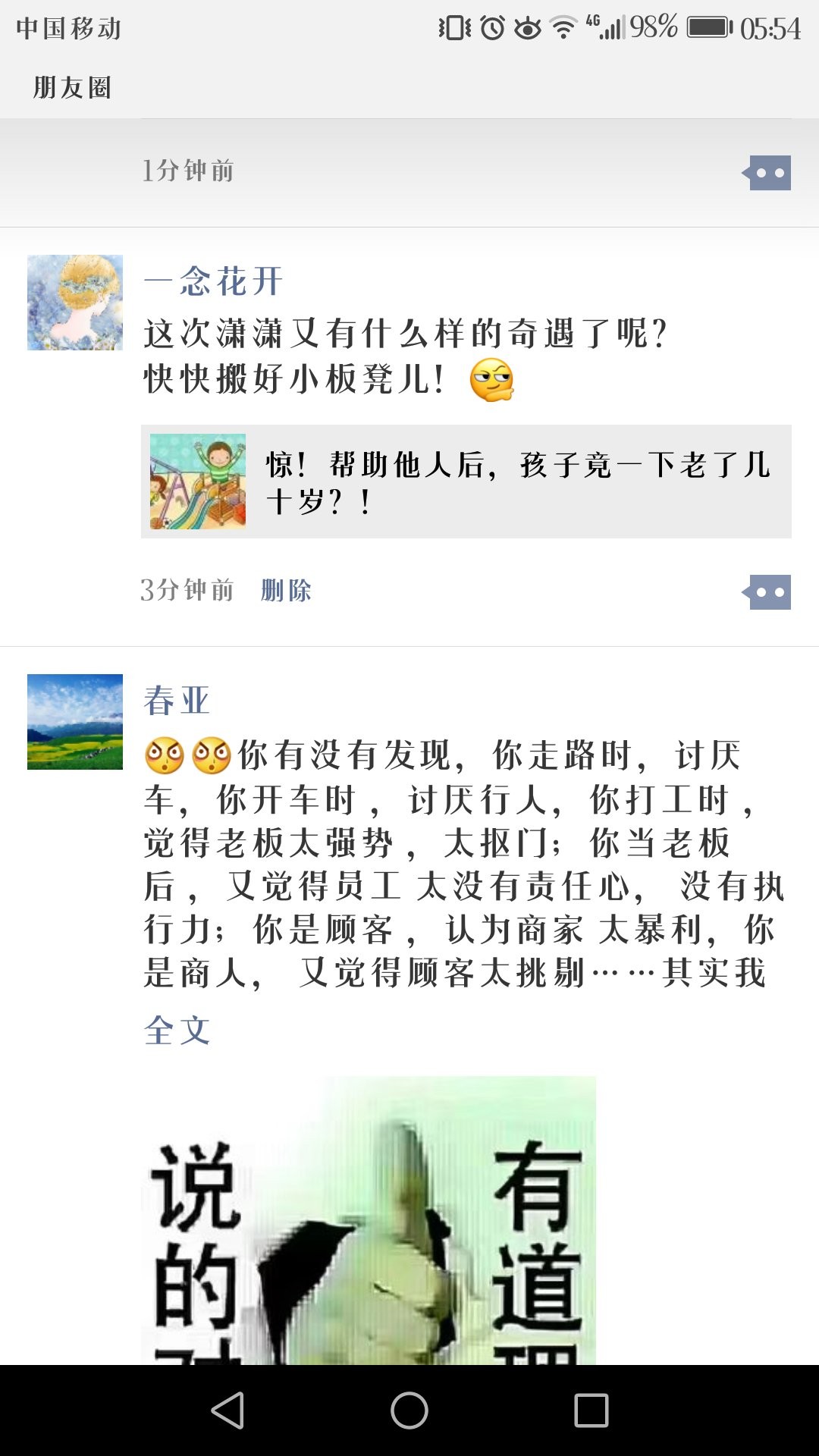This screenshot has width=819, height=1456.
Task: Return to the home screen
Action: pos(409,1410)
